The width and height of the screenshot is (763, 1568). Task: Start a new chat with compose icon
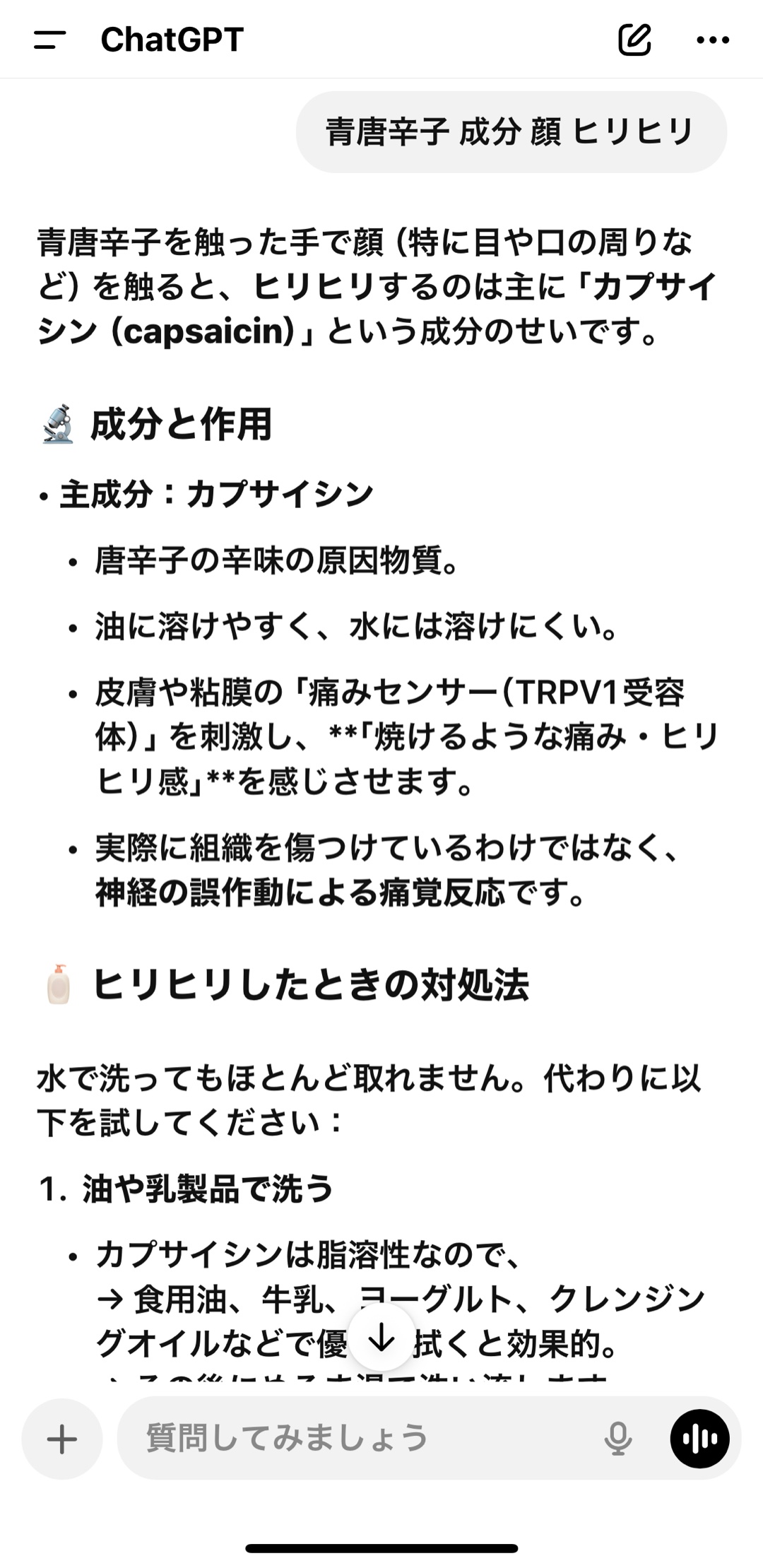click(x=634, y=40)
